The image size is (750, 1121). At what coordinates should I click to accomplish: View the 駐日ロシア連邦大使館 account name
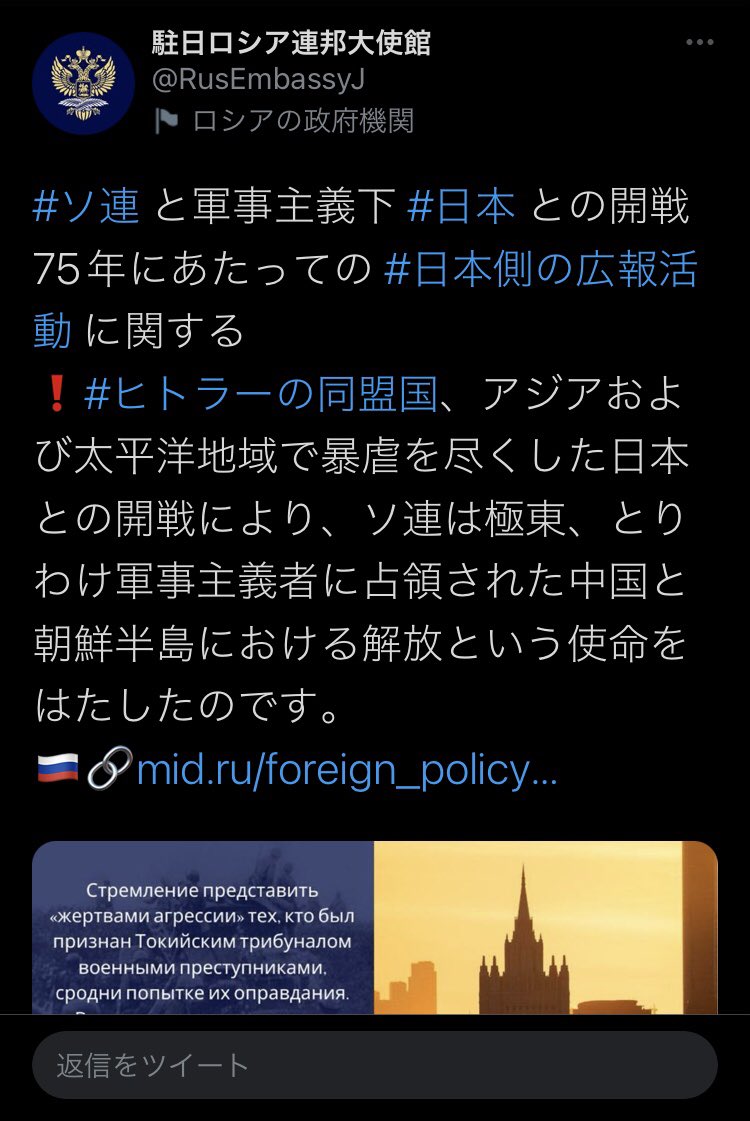pyautogui.click(x=291, y=44)
